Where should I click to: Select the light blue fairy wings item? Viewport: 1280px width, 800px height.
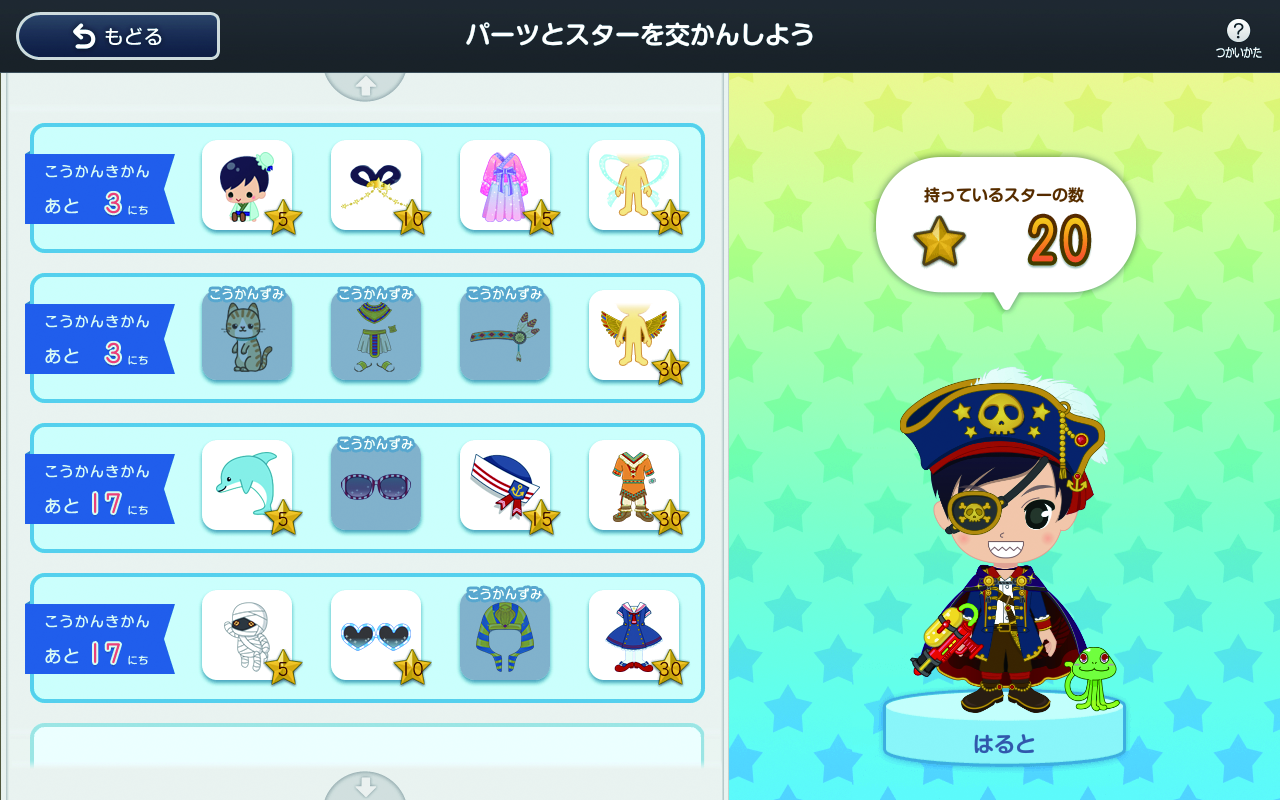[634, 185]
